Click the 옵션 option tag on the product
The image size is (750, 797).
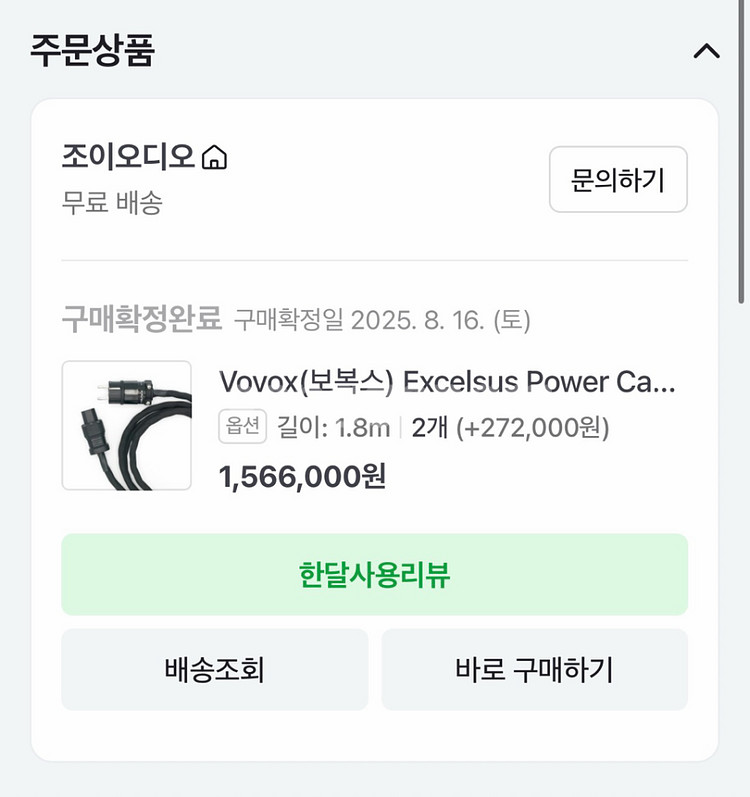pos(243,426)
